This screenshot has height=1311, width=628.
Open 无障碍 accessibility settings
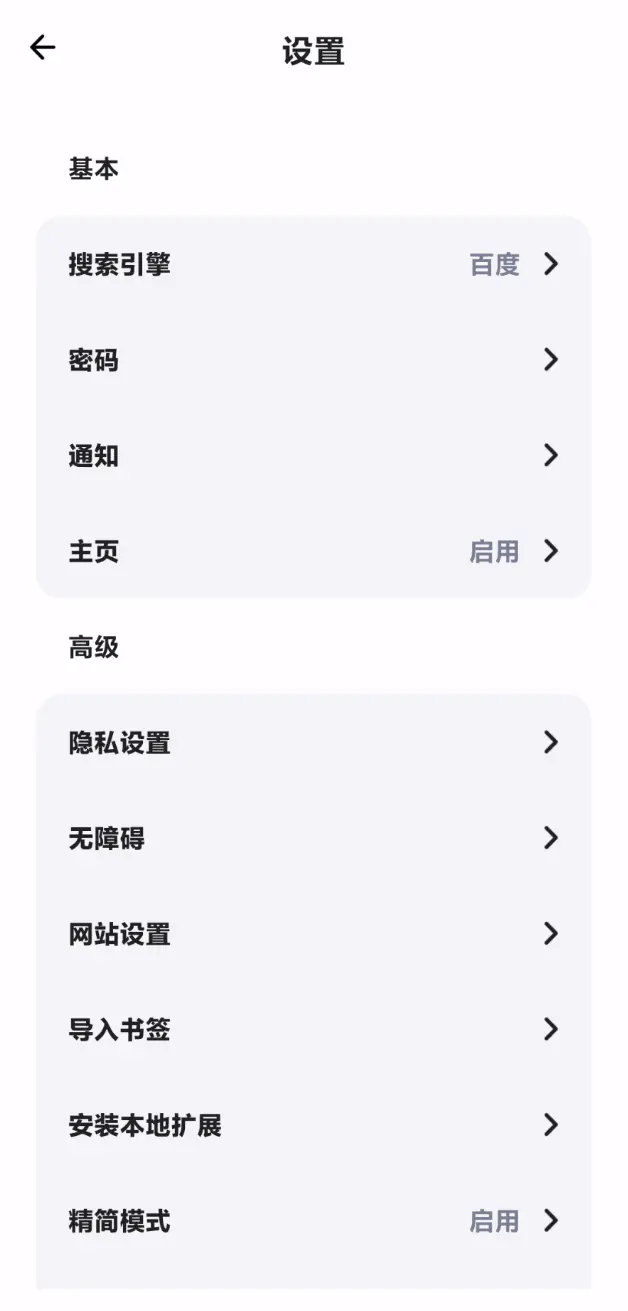pos(313,838)
